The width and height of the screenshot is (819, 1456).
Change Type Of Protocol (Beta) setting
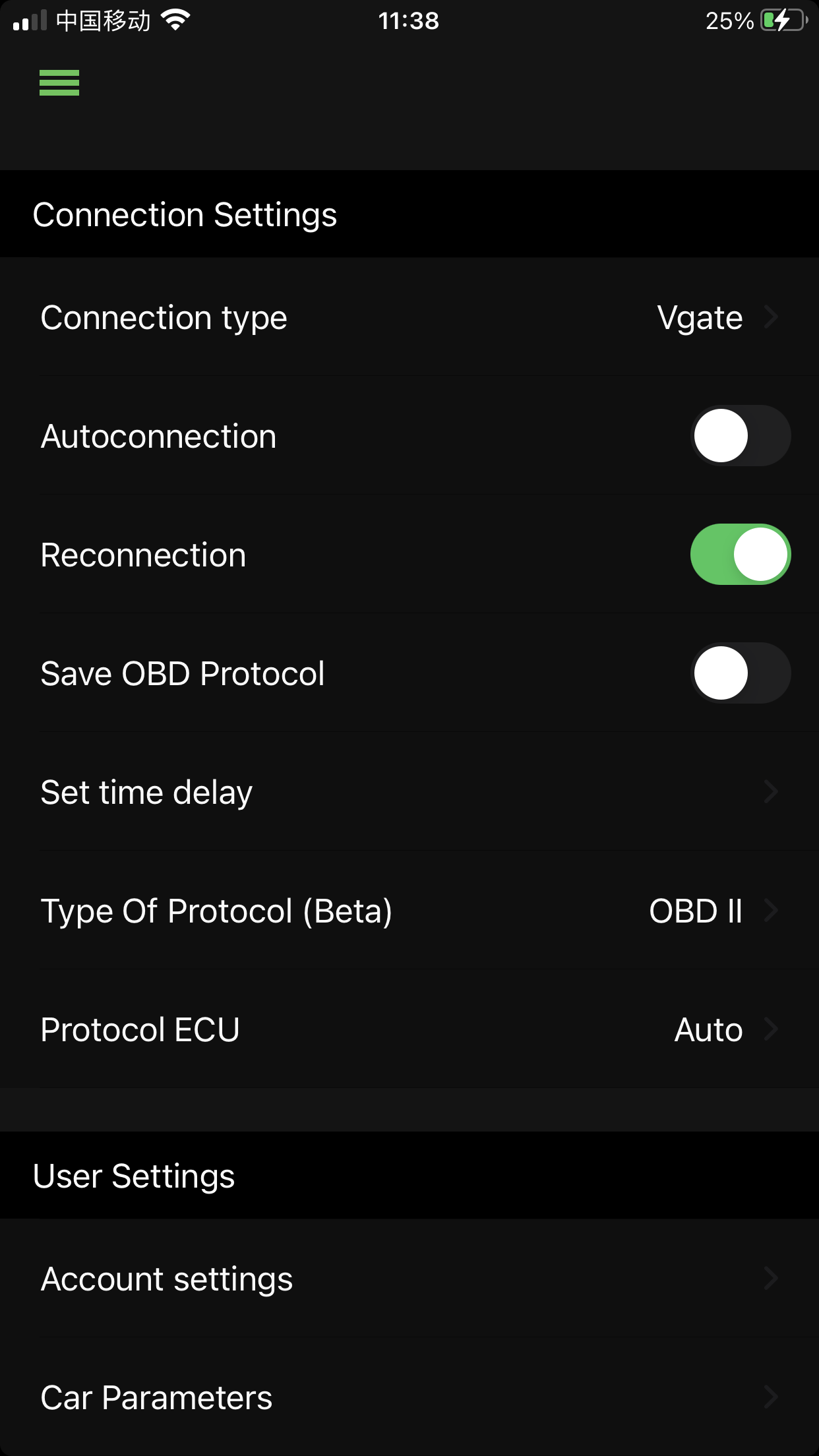(x=409, y=911)
